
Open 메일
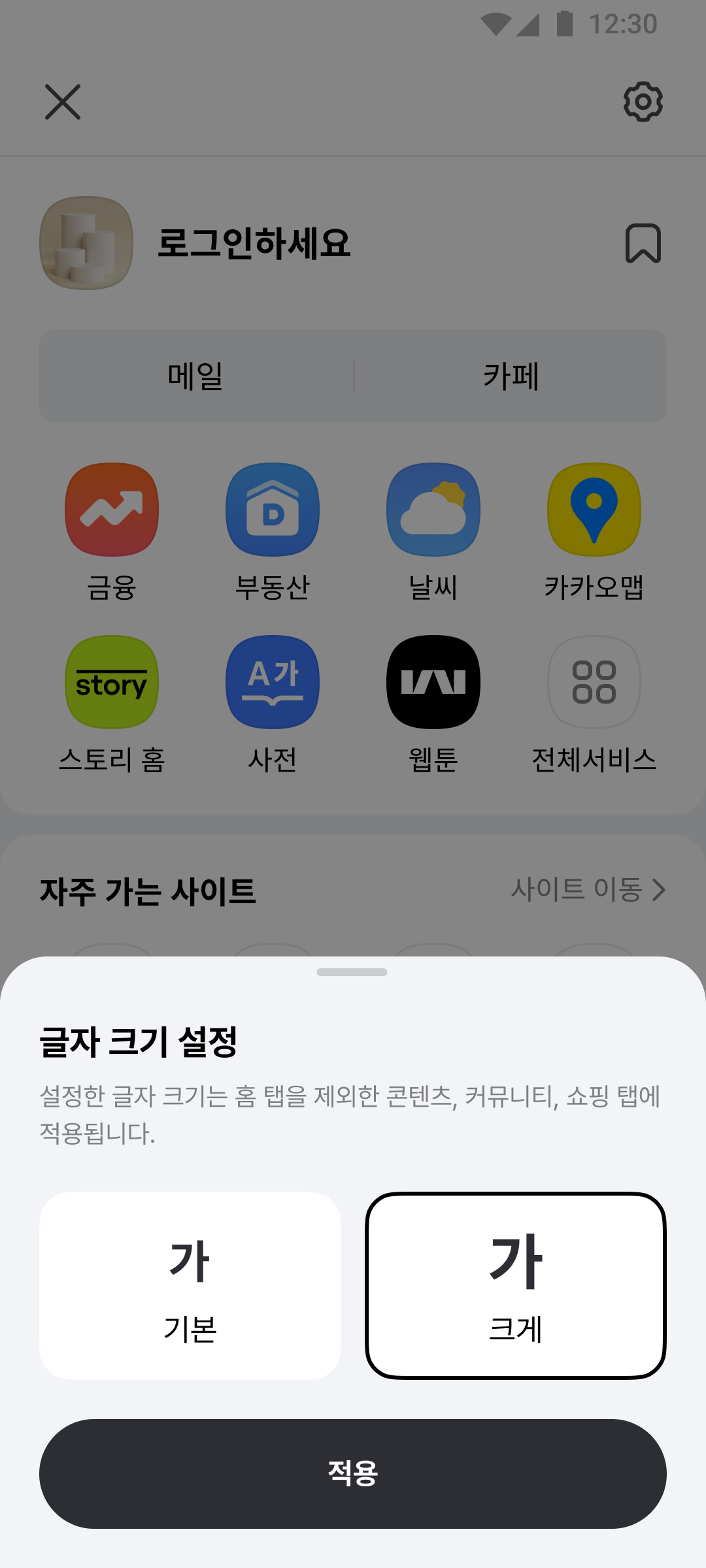coord(196,376)
